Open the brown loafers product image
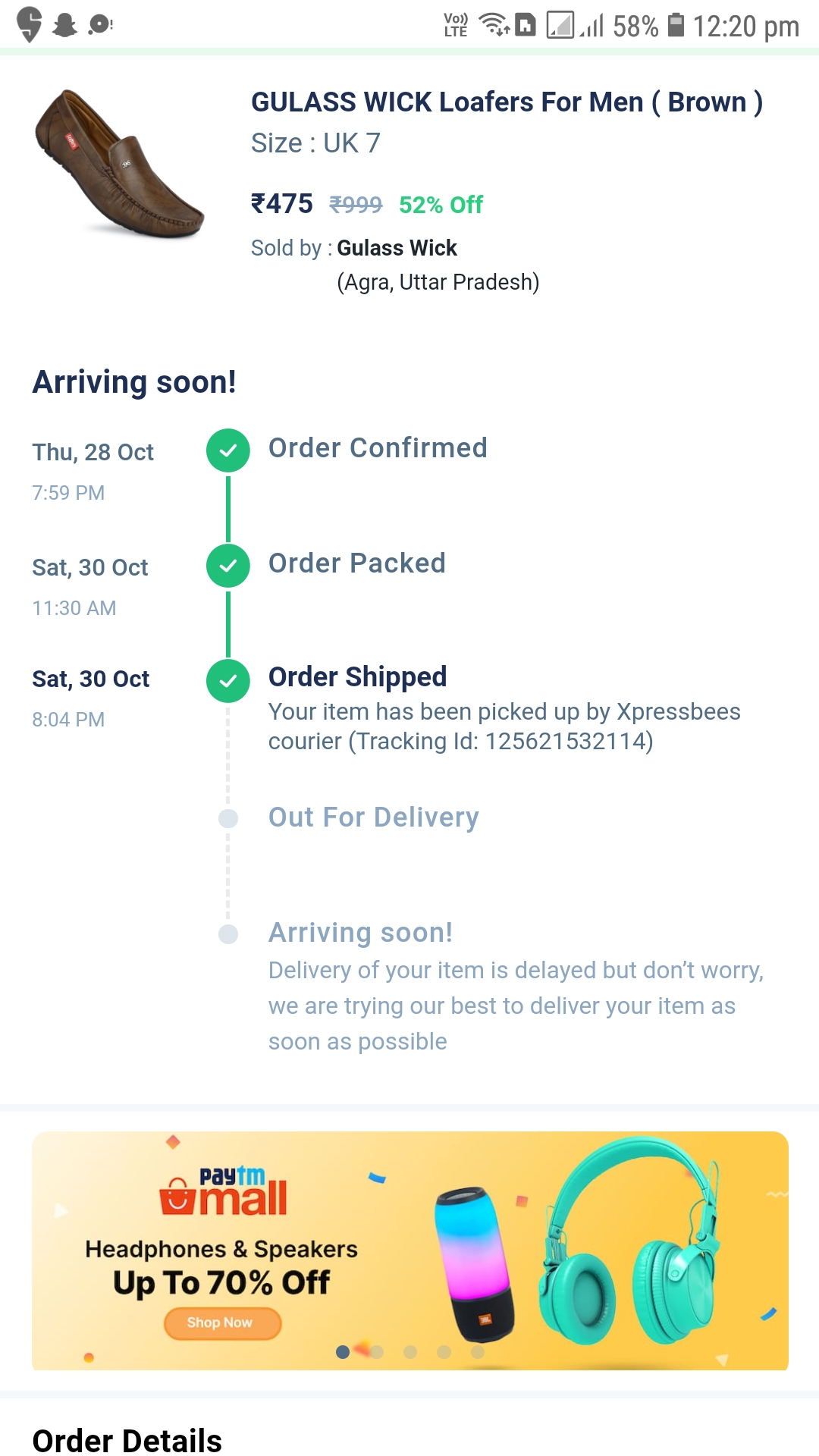The width and height of the screenshot is (819, 1456). coord(119,165)
